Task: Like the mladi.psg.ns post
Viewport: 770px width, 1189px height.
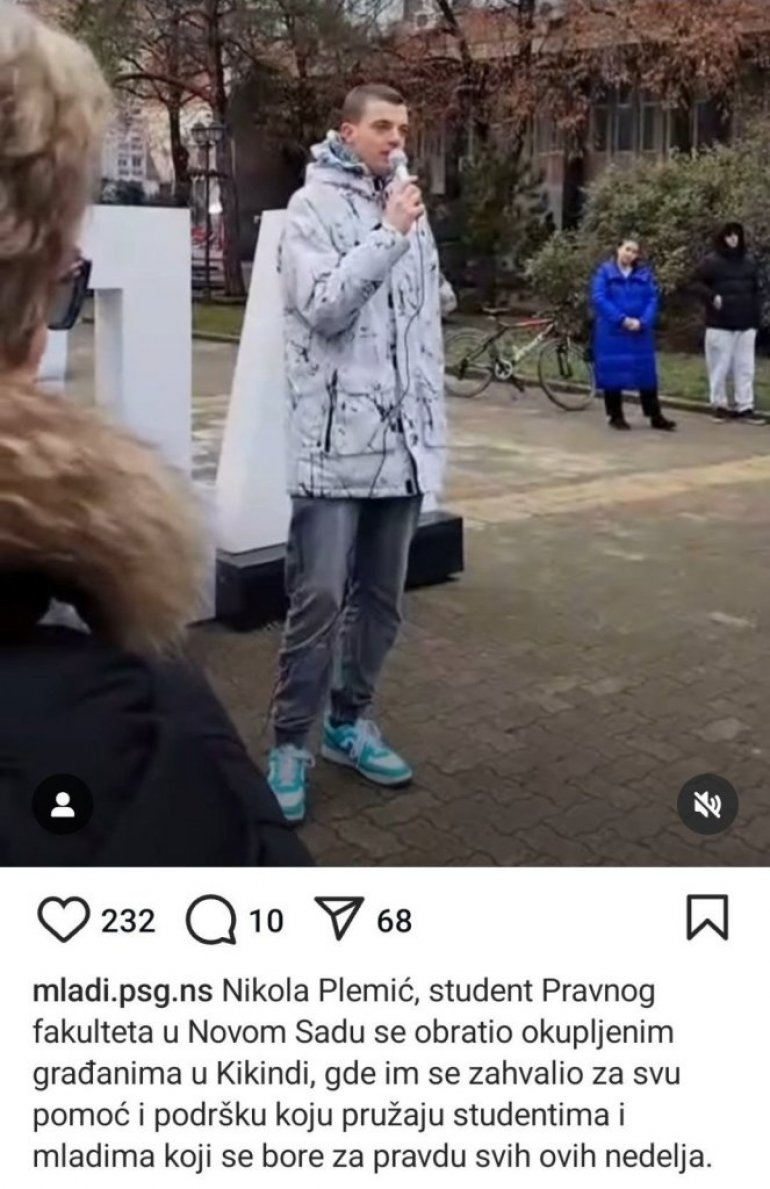Action: [63, 920]
